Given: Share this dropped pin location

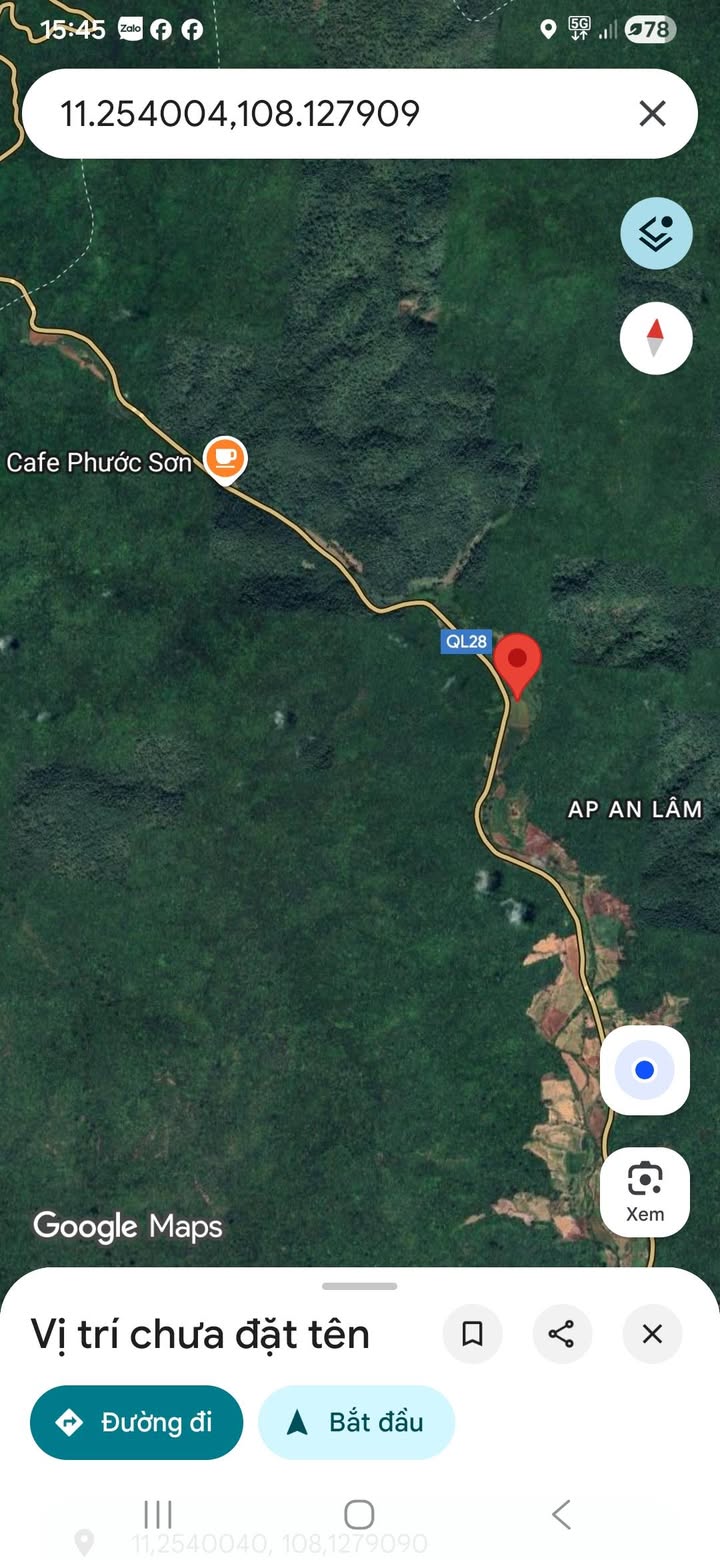Looking at the screenshot, I should [x=562, y=1334].
